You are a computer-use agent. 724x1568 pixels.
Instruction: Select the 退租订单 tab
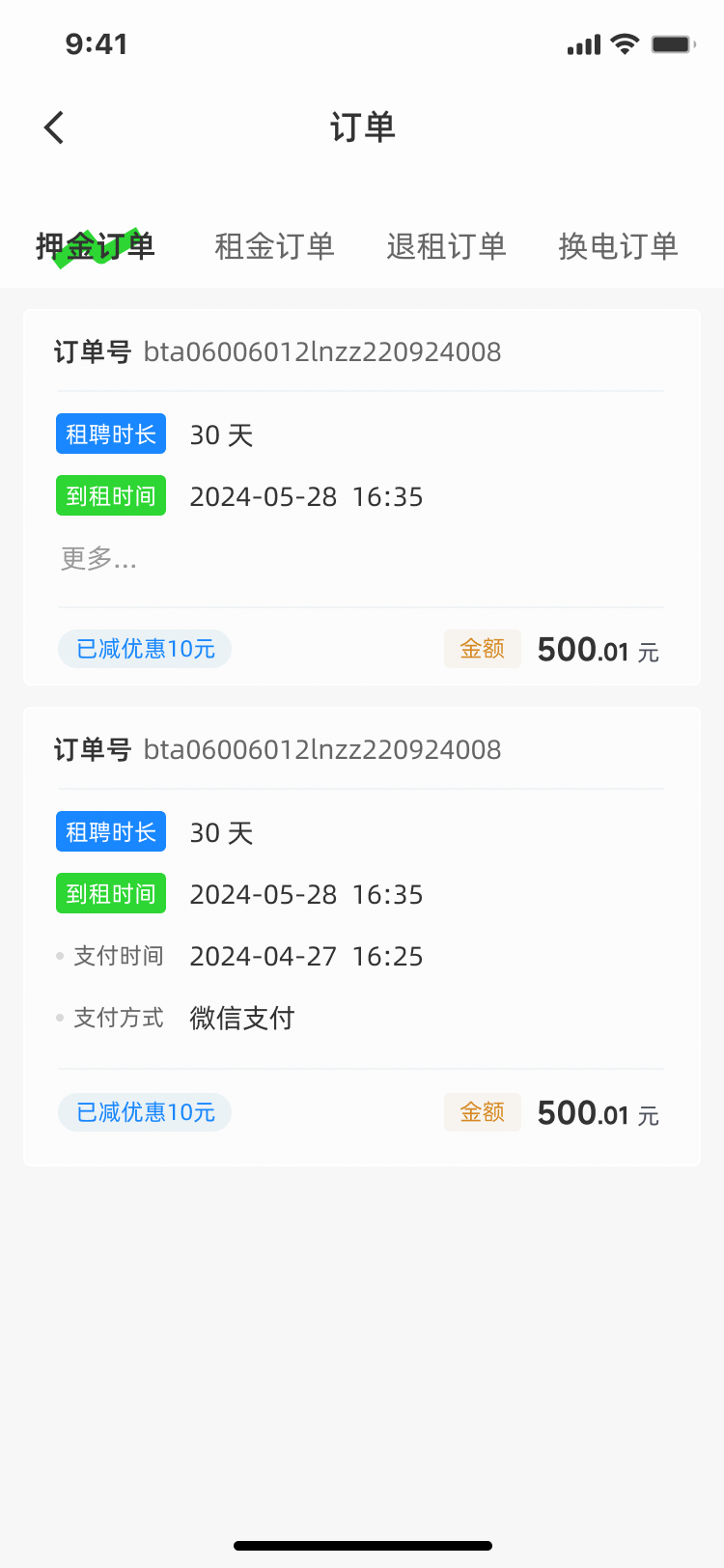tap(446, 246)
